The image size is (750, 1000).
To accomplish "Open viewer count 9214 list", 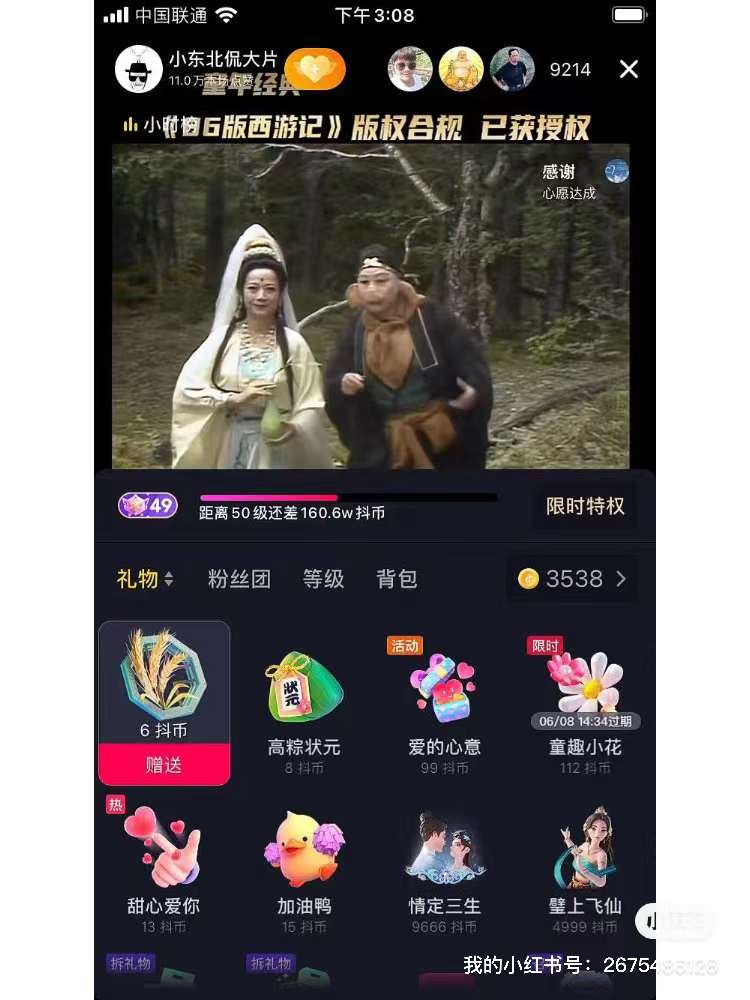I will 570,70.
